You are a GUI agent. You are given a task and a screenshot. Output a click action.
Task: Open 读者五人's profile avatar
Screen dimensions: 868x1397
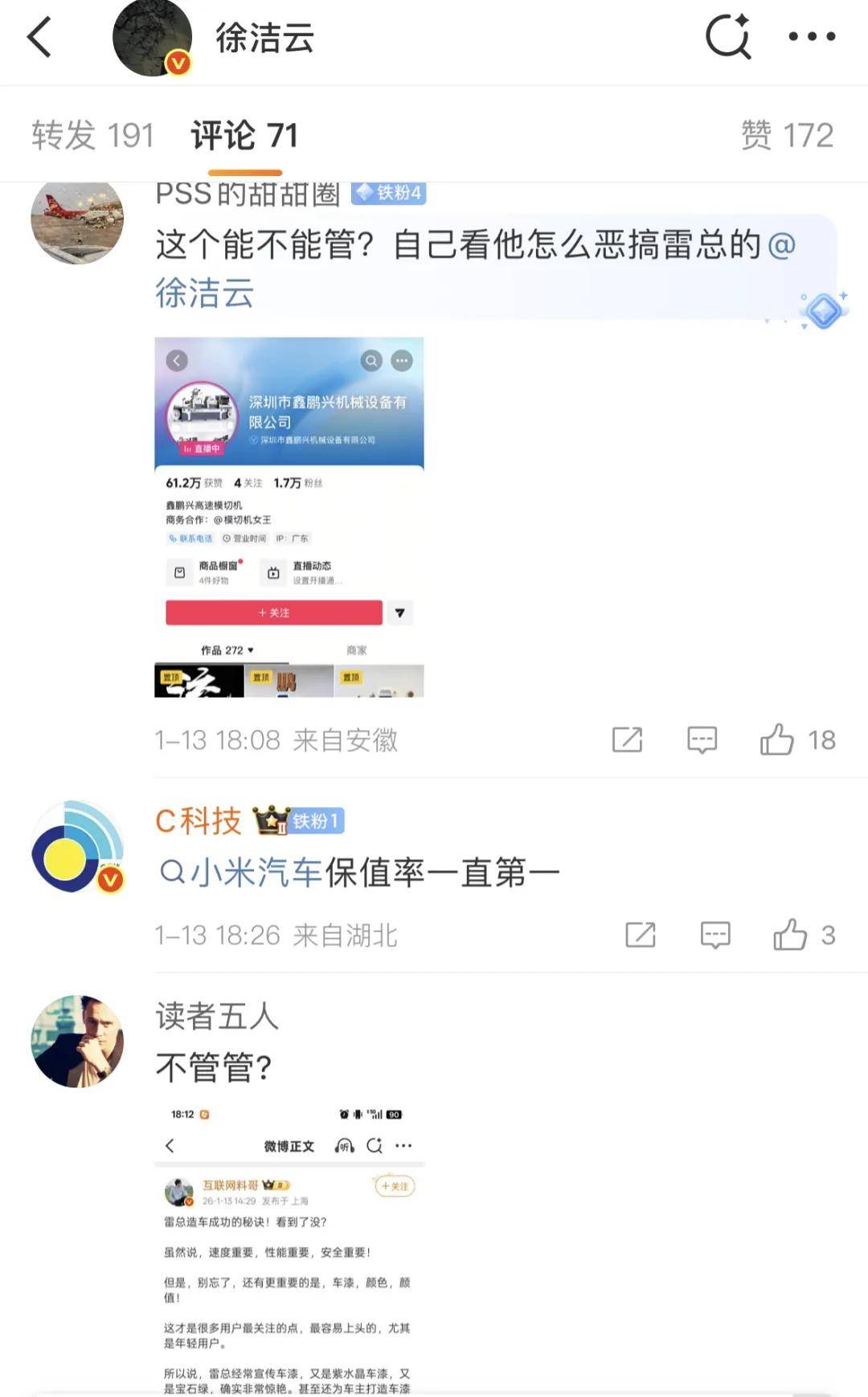click(76, 1032)
